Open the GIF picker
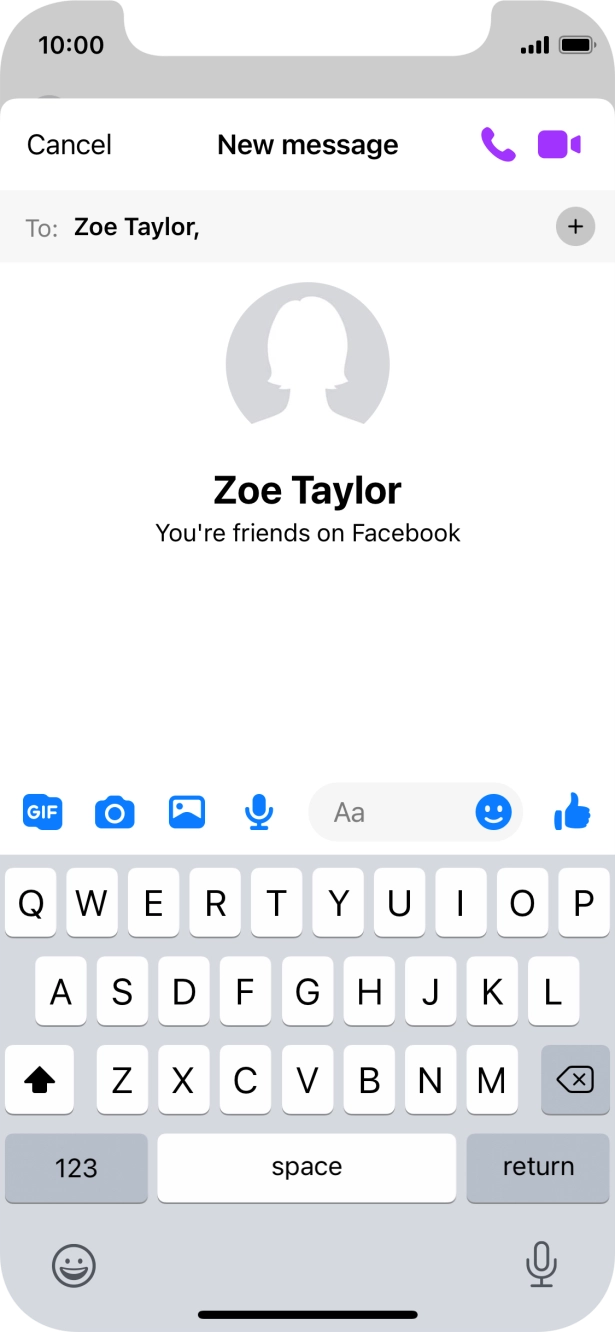Screen dimensions: 615x1332 click(x=43, y=812)
